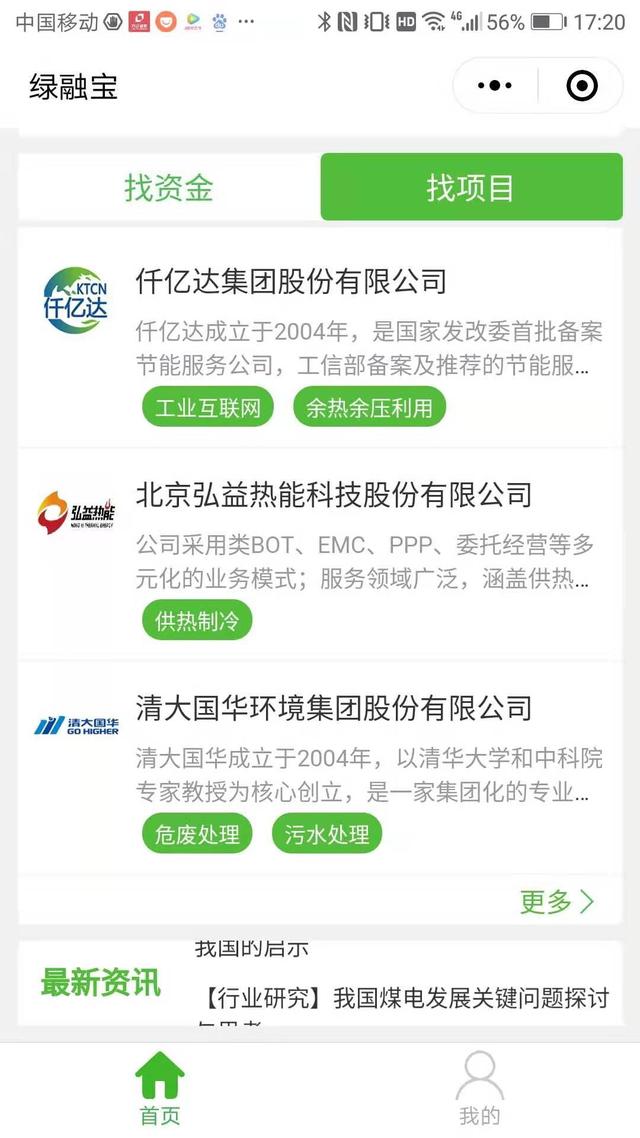Close the mini program via target icon

[x=582, y=86]
